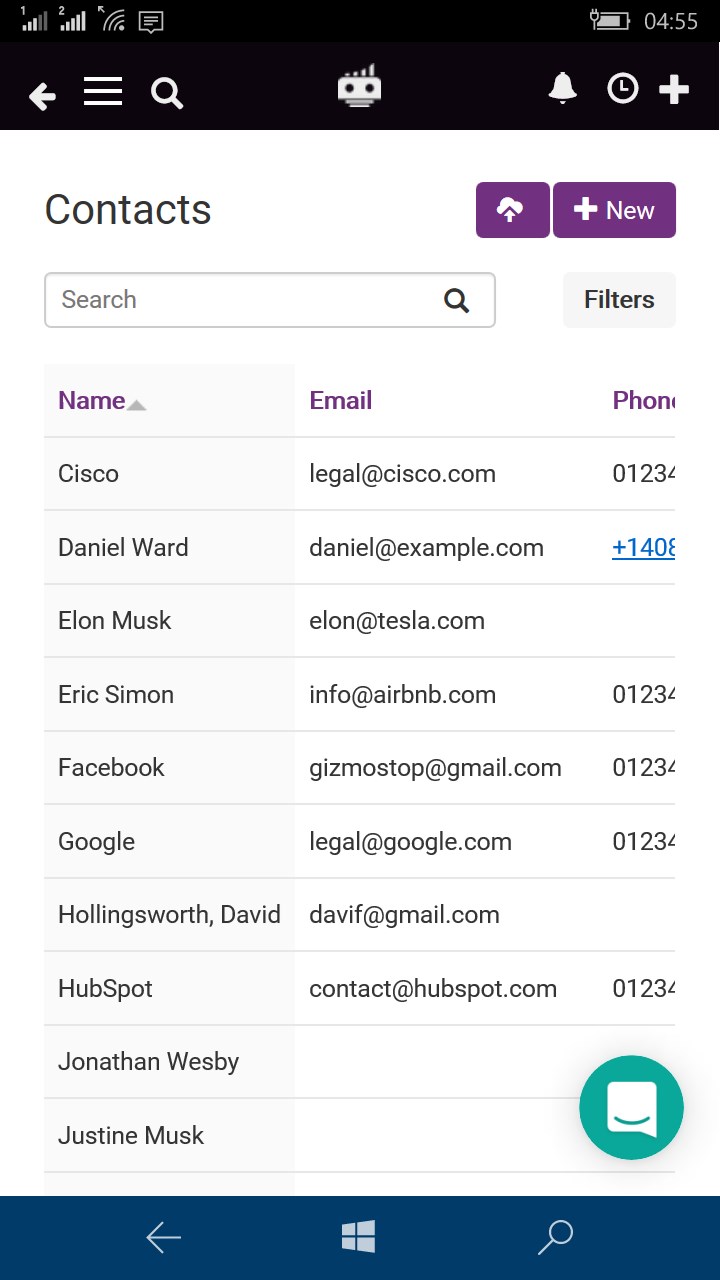The height and width of the screenshot is (1280, 720).
Task: Tap the cloud upload import button
Action: pyautogui.click(x=512, y=210)
